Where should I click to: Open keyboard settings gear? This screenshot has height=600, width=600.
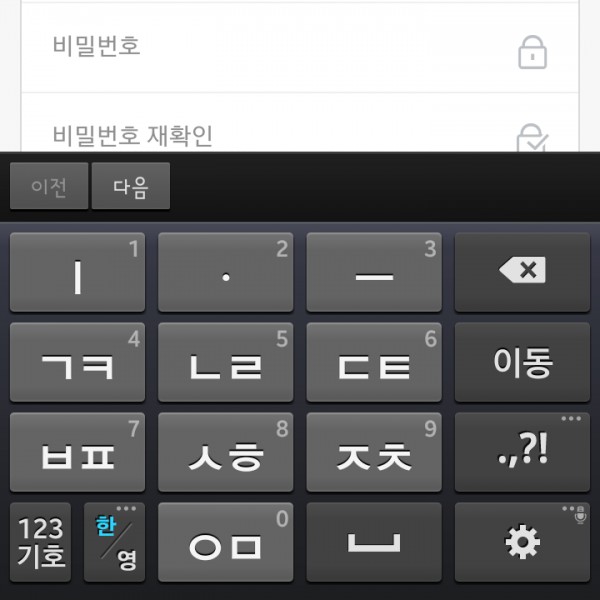[x=521, y=542]
